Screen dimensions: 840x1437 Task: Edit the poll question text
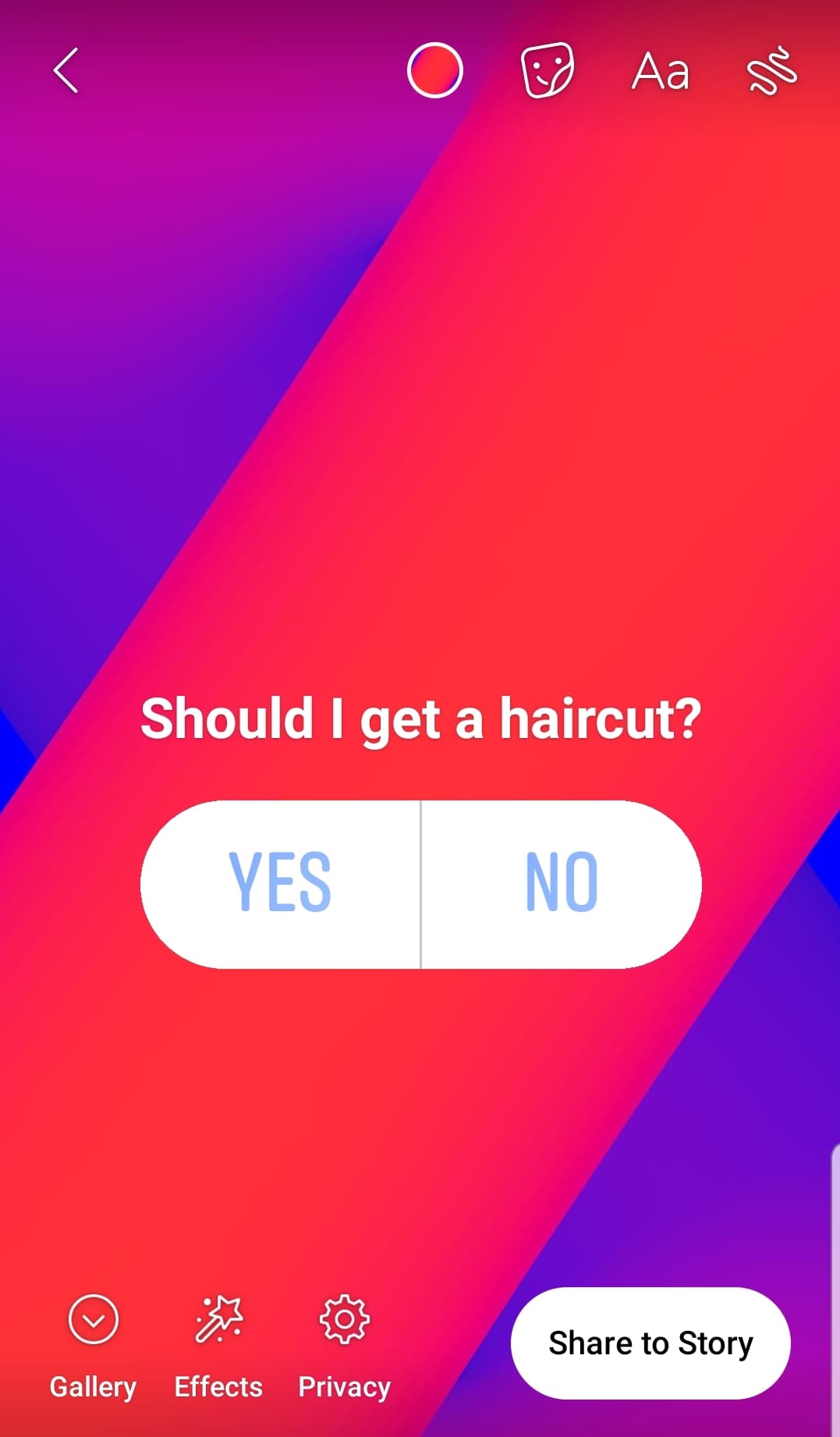pos(420,719)
